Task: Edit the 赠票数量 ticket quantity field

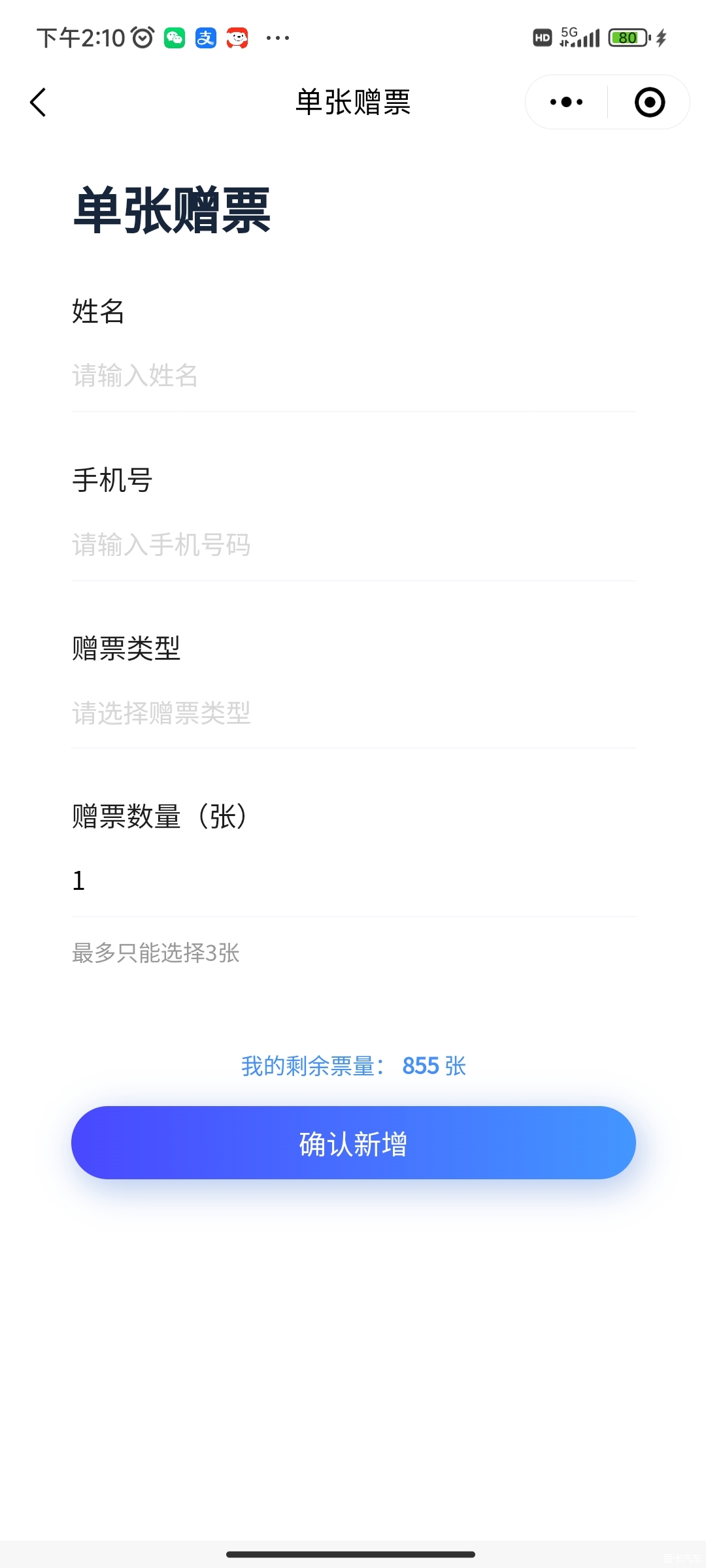Action: pyautogui.click(x=353, y=881)
